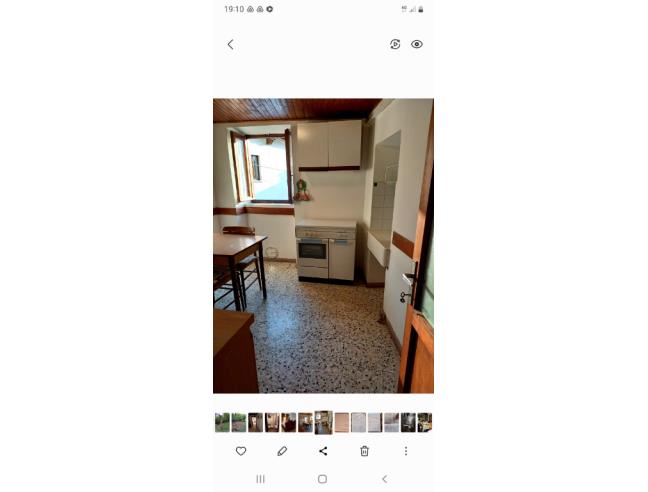Open the recent apps view
Viewport: 648px width, 492px height.
click(261, 479)
